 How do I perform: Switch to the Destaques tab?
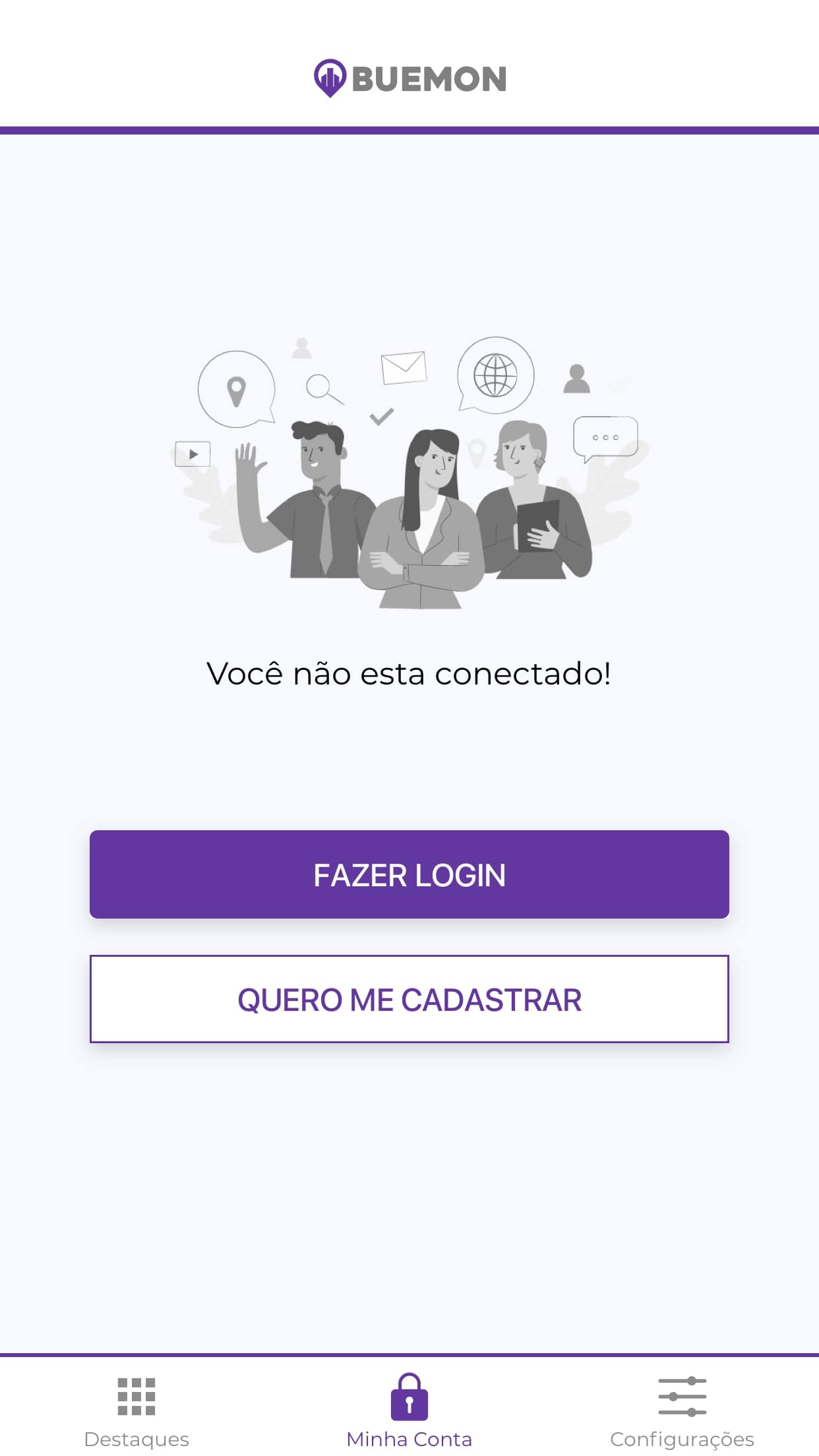pos(136,1410)
